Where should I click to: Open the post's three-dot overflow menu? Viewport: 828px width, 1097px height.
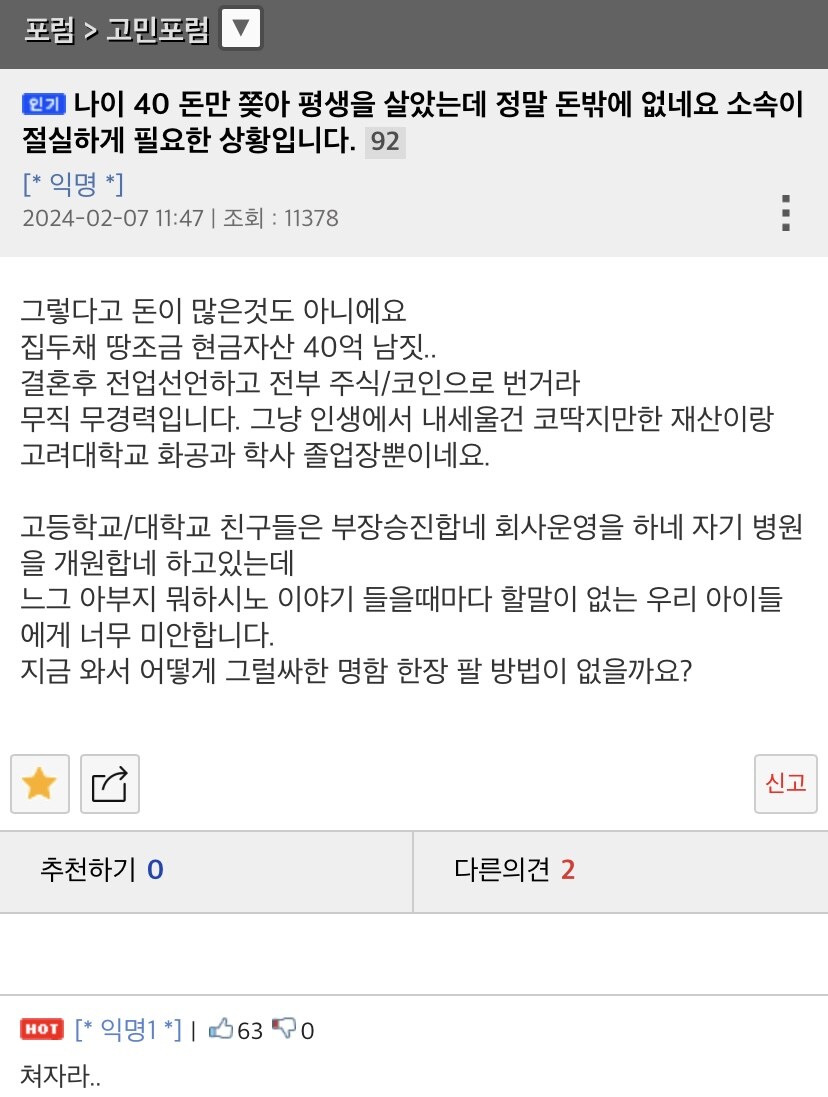786,213
